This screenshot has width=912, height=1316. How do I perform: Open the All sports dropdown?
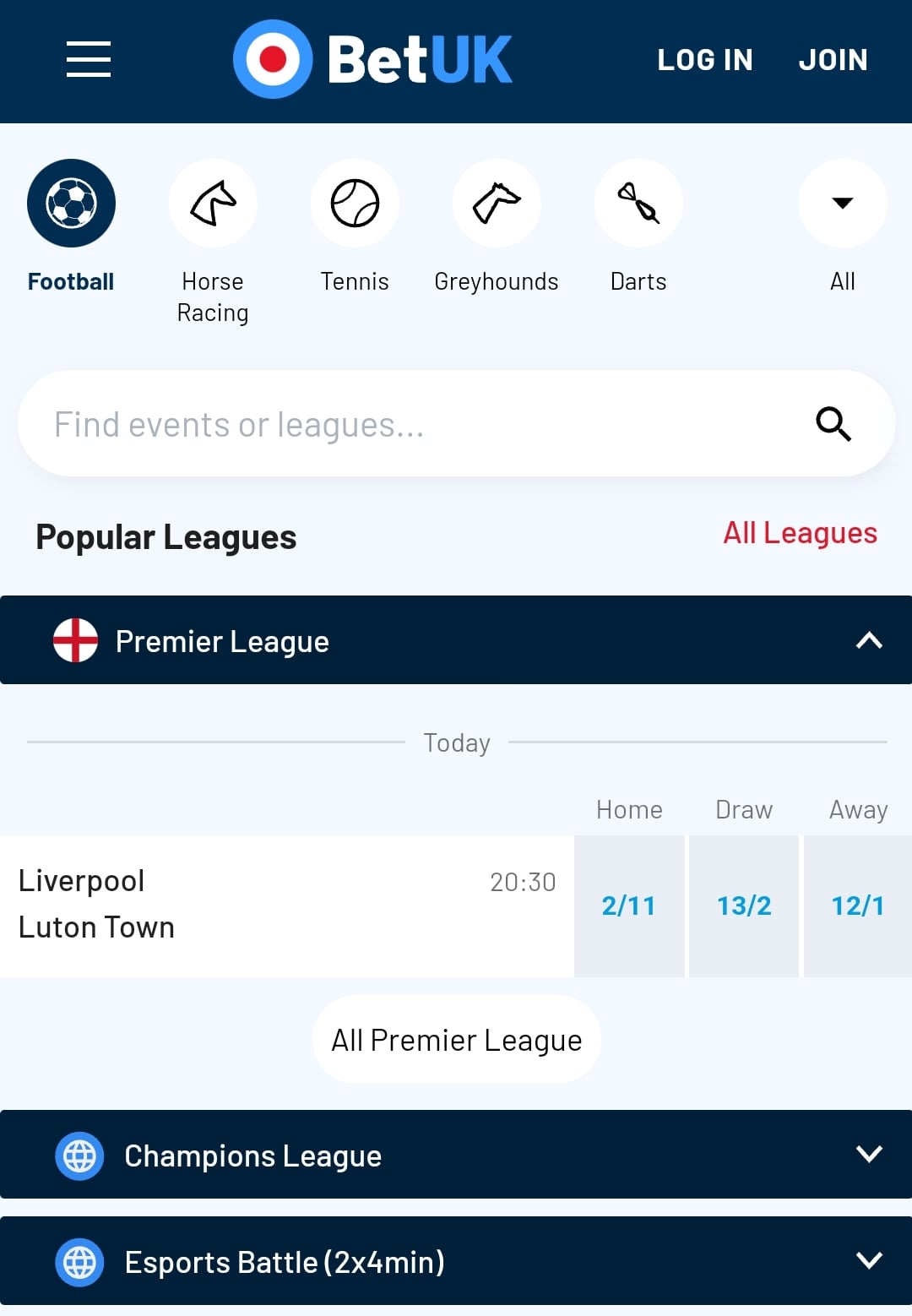coord(842,203)
